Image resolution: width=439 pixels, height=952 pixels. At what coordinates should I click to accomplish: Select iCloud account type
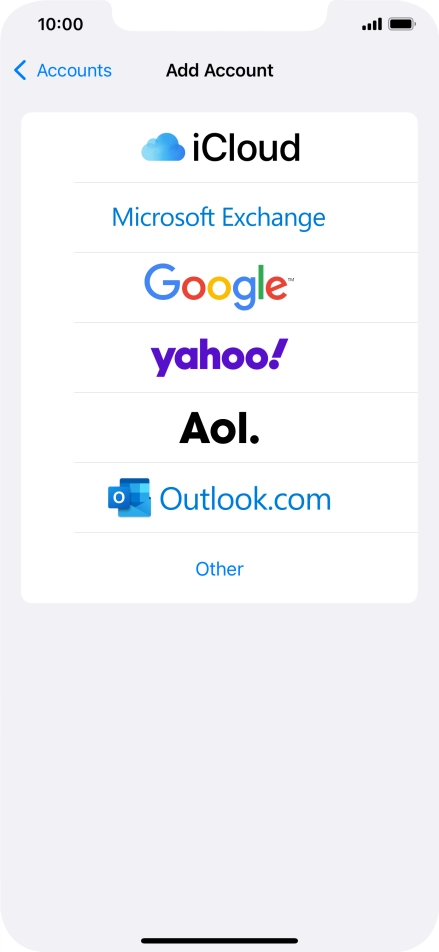click(219, 148)
